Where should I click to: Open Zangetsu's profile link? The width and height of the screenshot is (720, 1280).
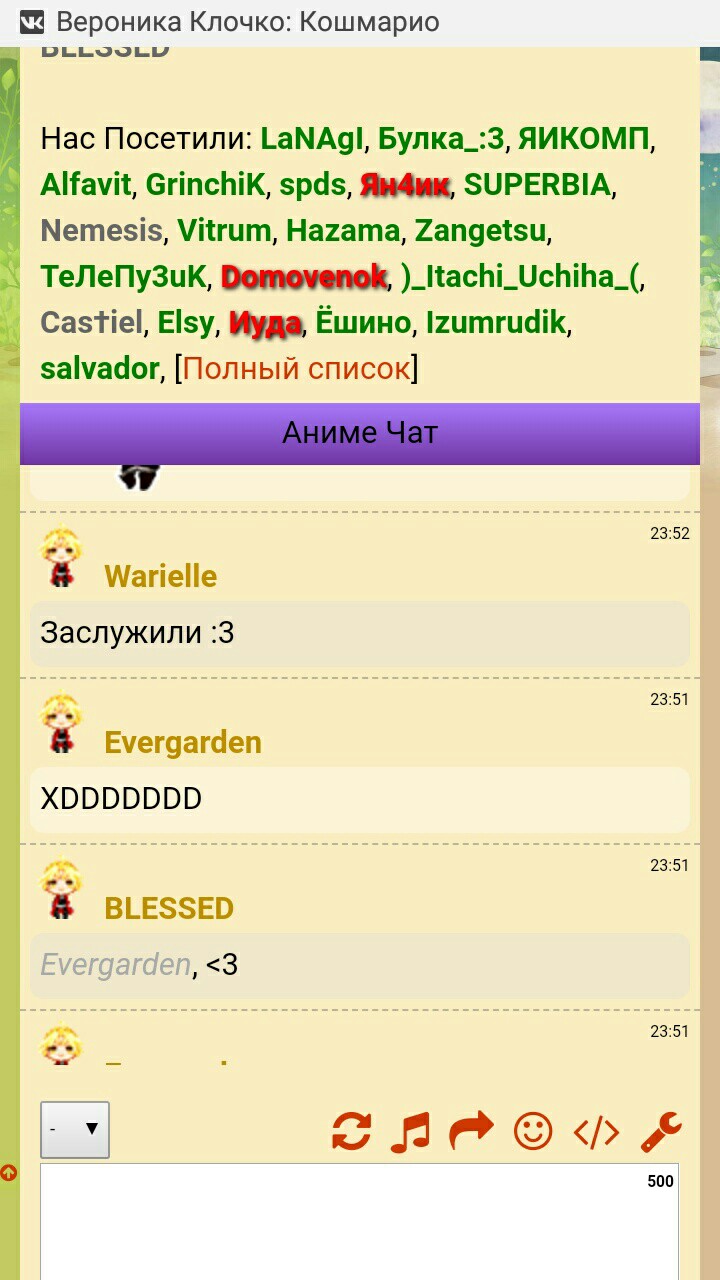(x=481, y=230)
